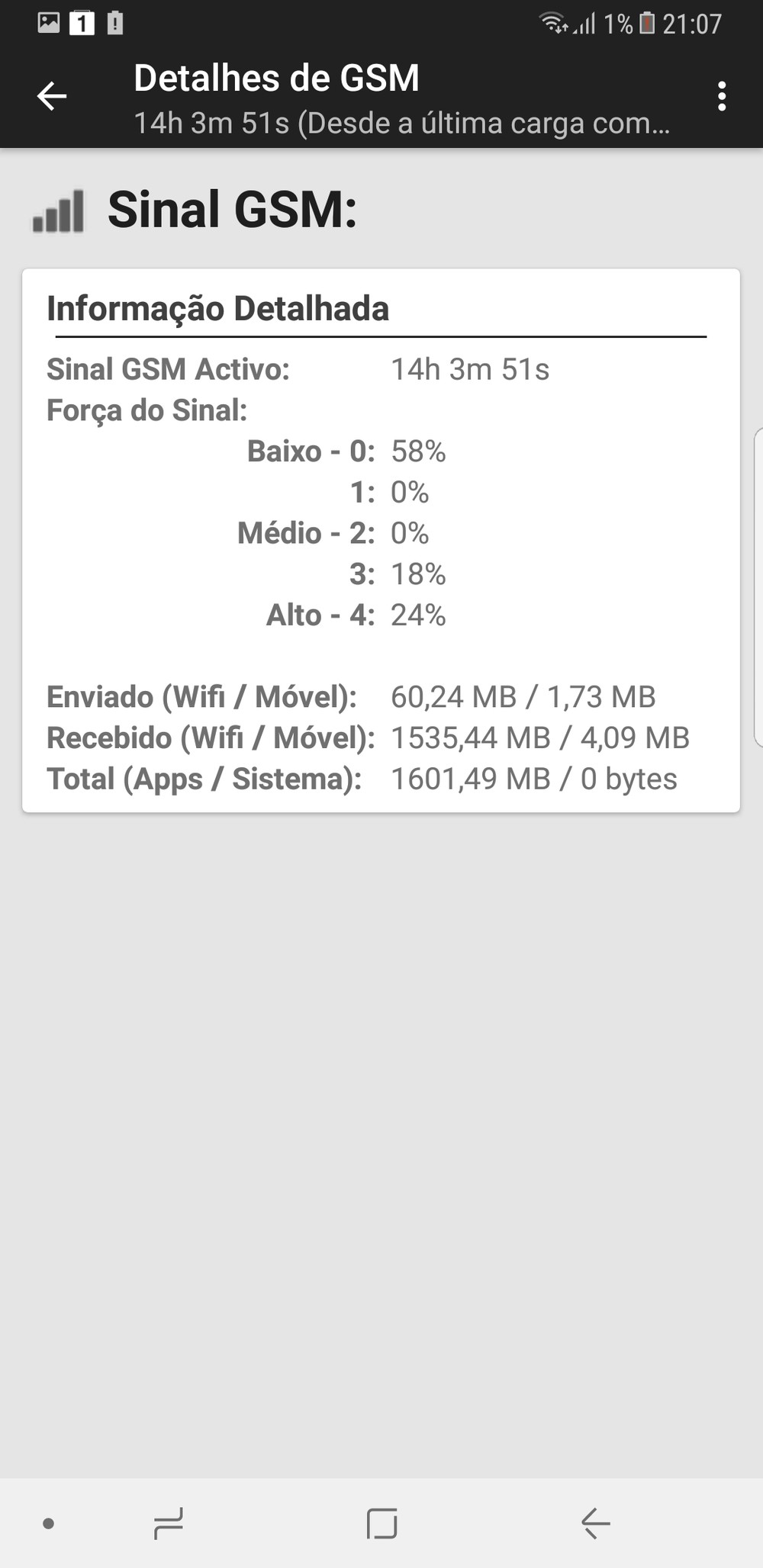
Task: Go back from Detalhes de GSM
Action: point(52,97)
